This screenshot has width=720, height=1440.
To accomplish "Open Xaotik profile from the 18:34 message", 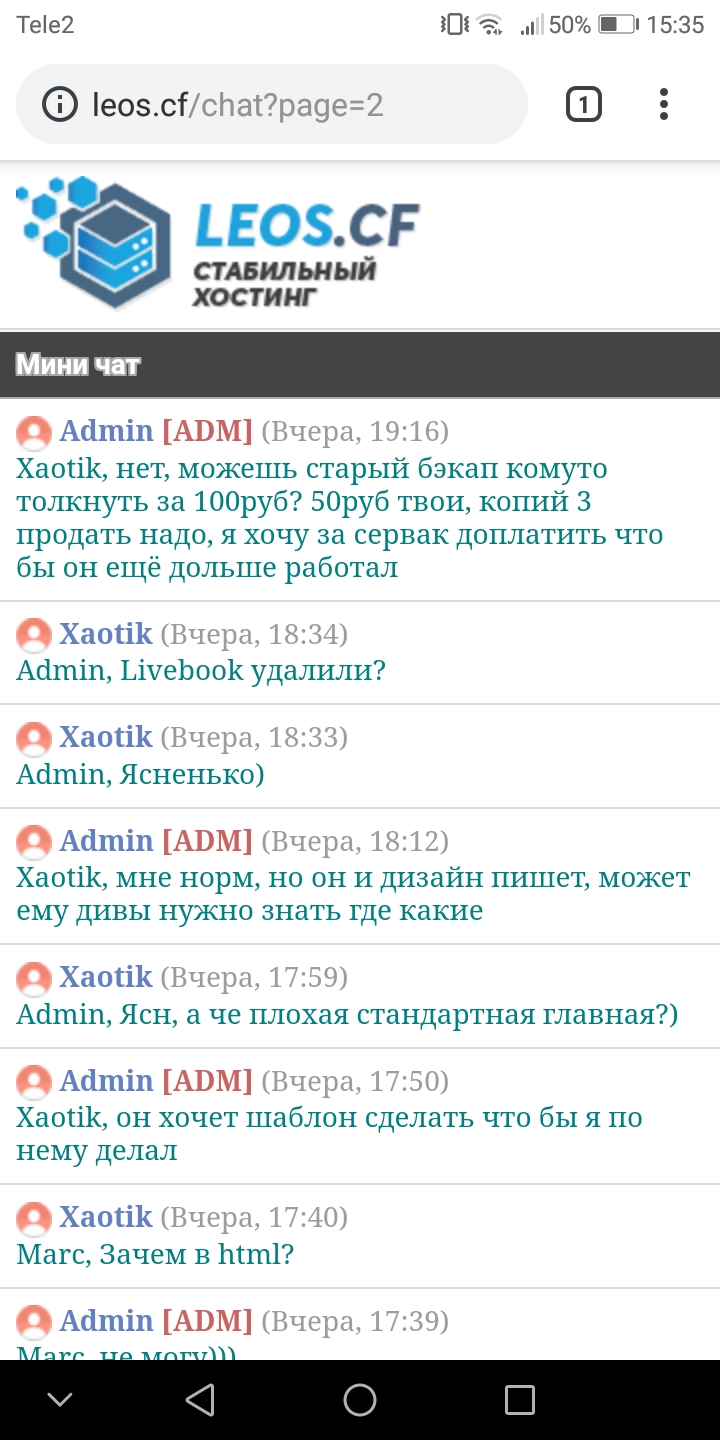I will click(106, 633).
